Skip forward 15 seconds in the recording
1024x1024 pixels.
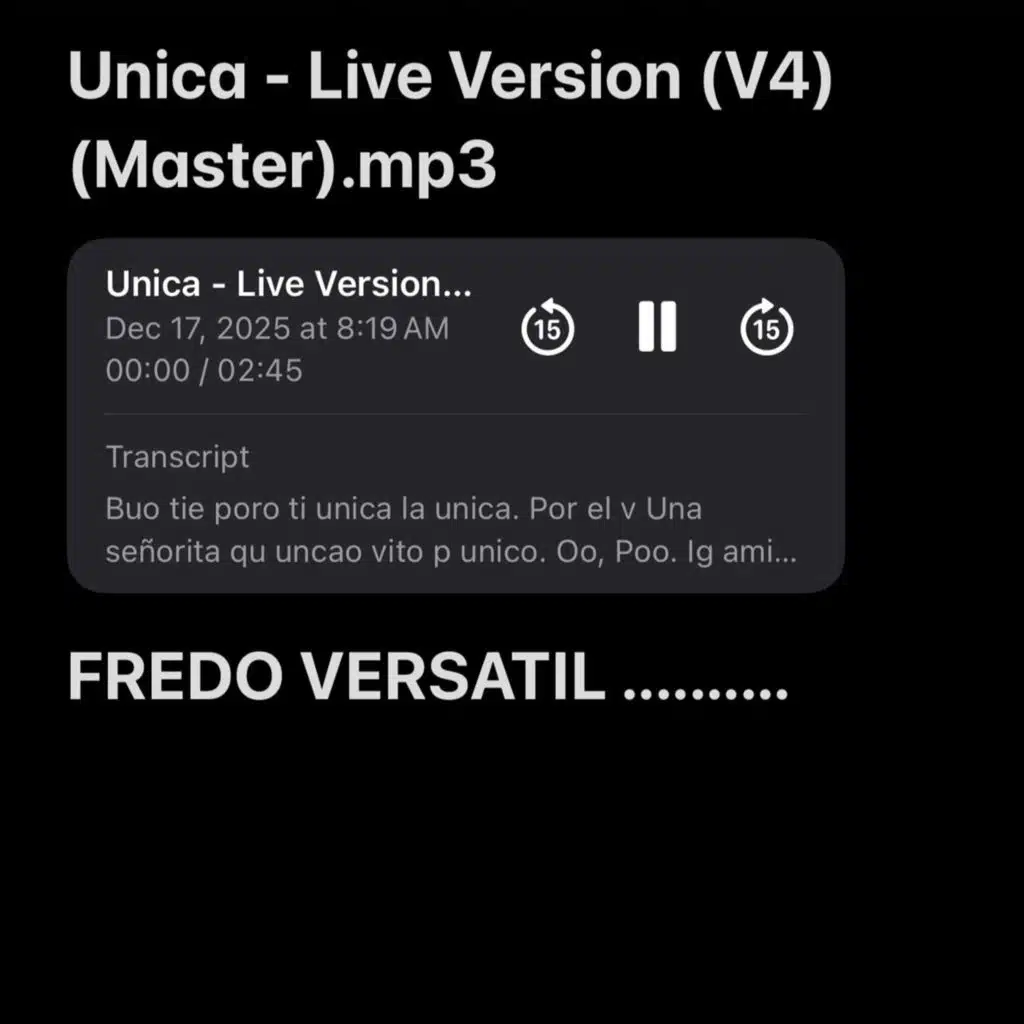tap(767, 327)
